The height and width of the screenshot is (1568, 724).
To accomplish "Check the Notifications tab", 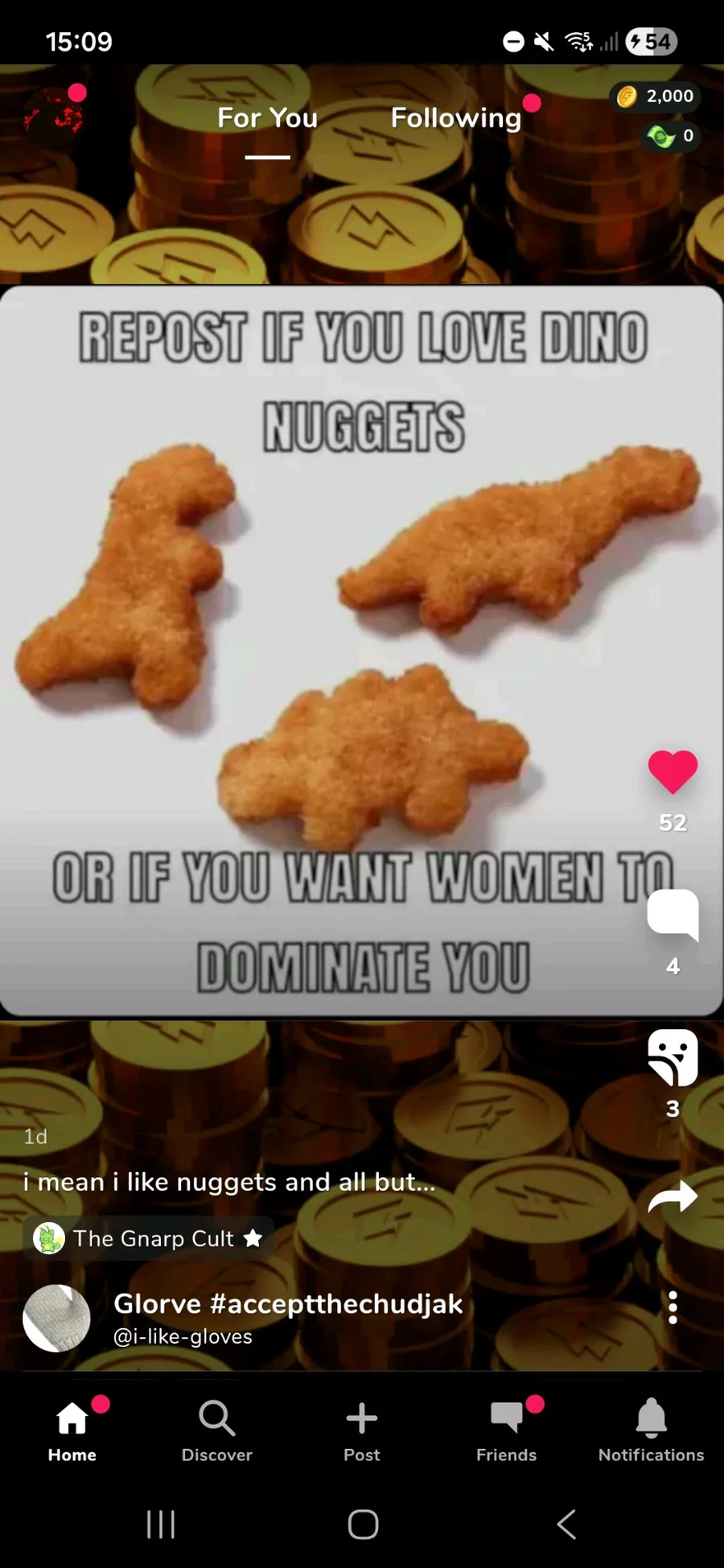I will pyautogui.click(x=651, y=1431).
